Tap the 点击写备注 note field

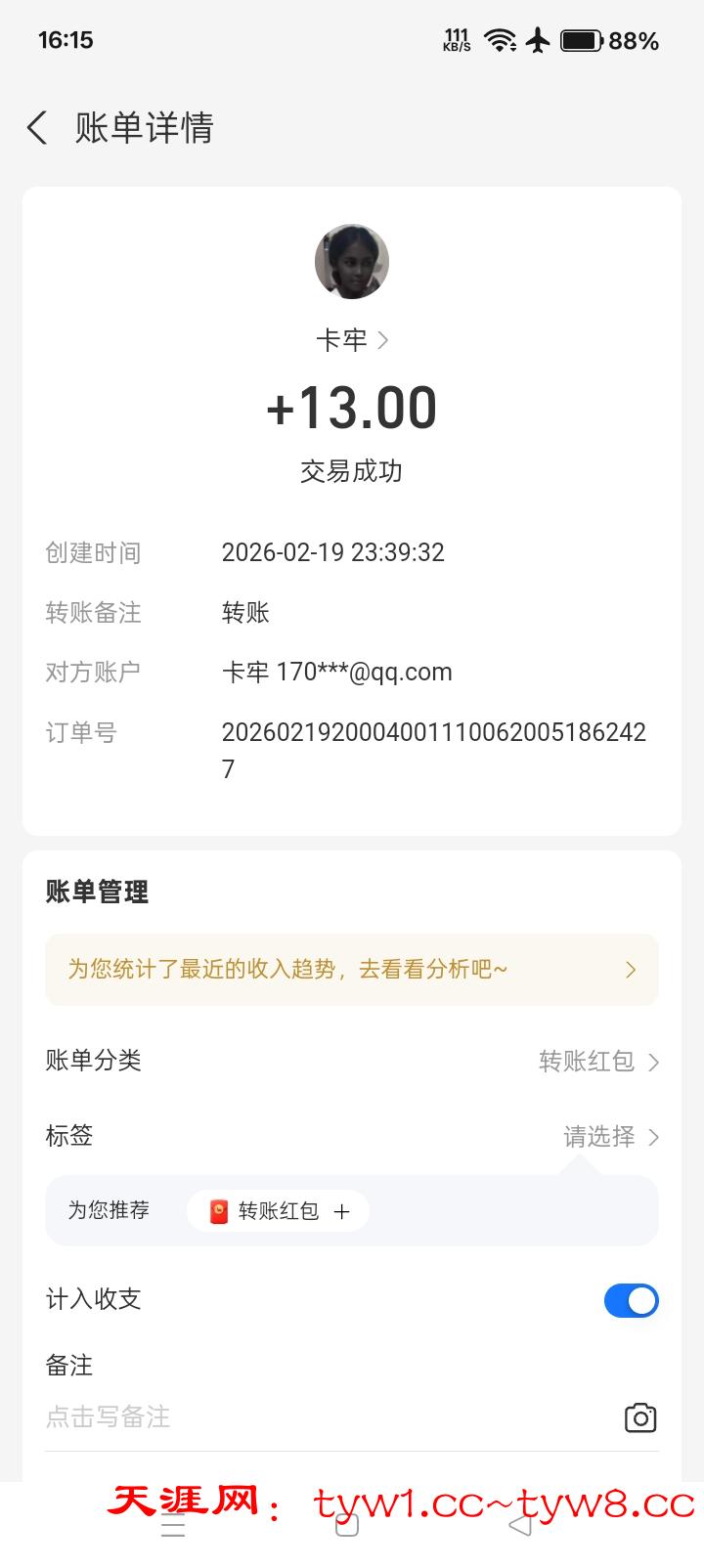click(293, 1417)
